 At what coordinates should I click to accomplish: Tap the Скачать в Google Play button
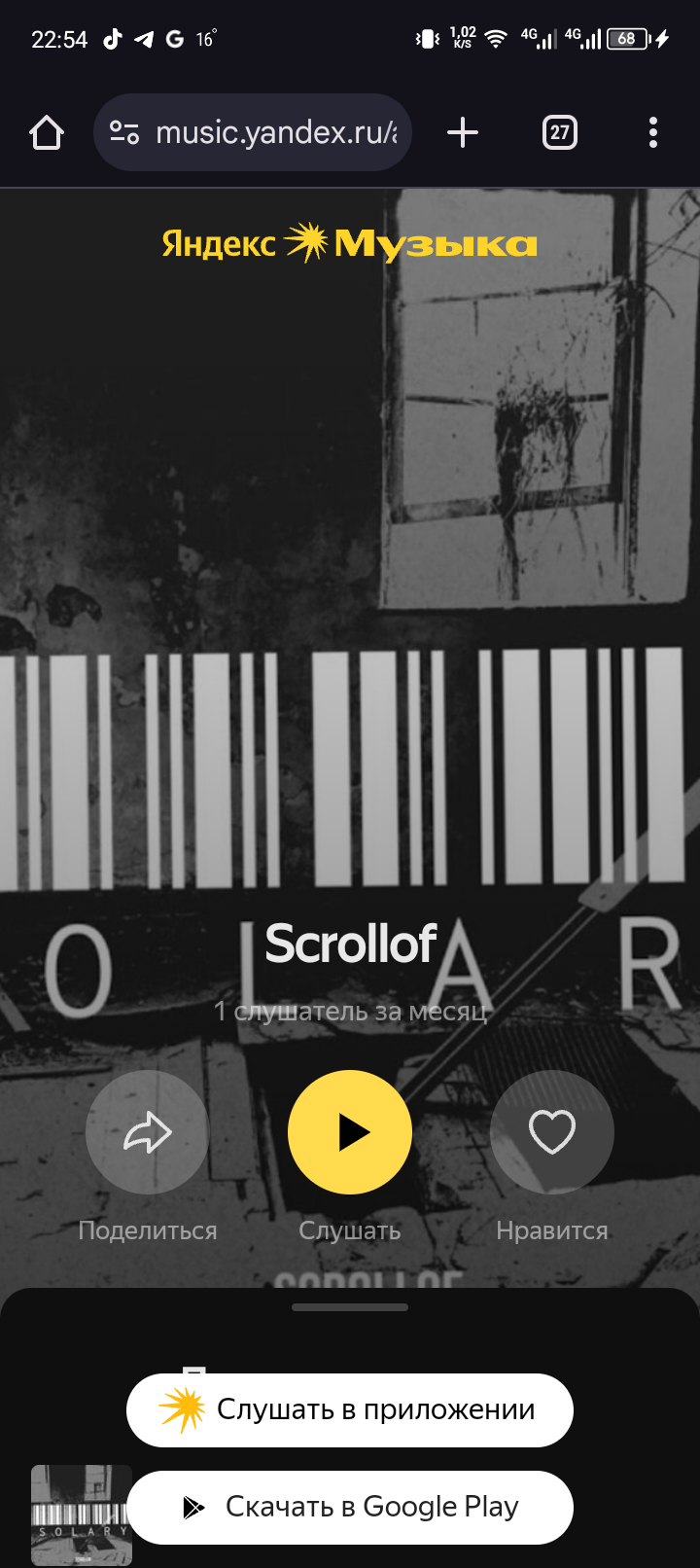pyautogui.click(x=350, y=1507)
